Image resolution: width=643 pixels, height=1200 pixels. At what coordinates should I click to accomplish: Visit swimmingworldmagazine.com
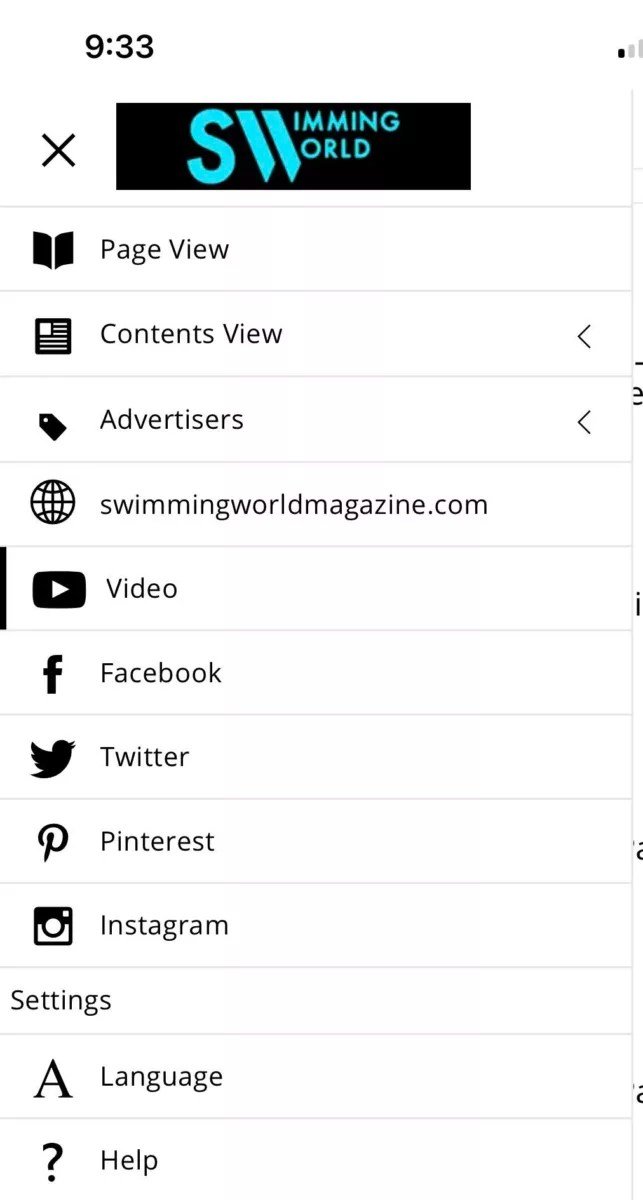[316, 504]
